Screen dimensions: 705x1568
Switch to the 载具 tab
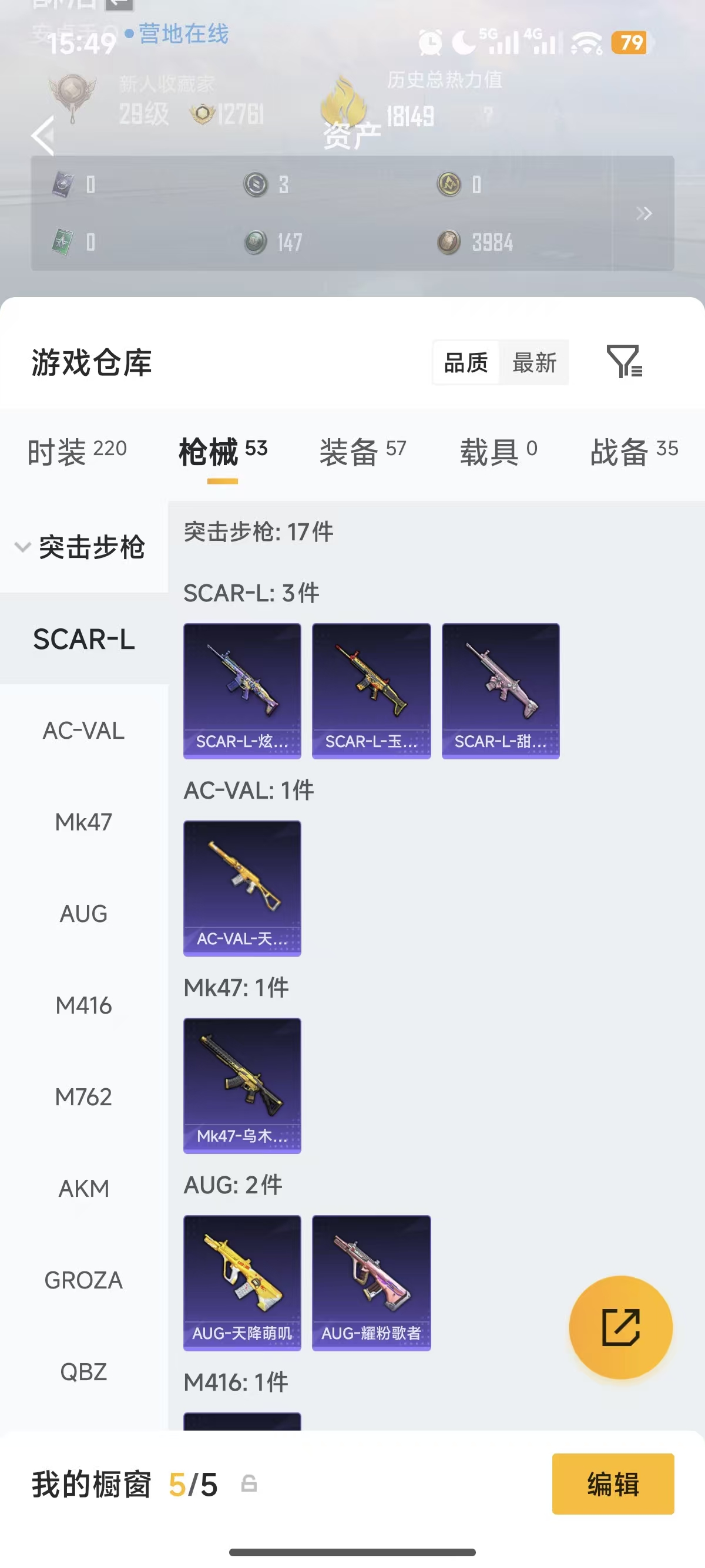pos(498,452)
